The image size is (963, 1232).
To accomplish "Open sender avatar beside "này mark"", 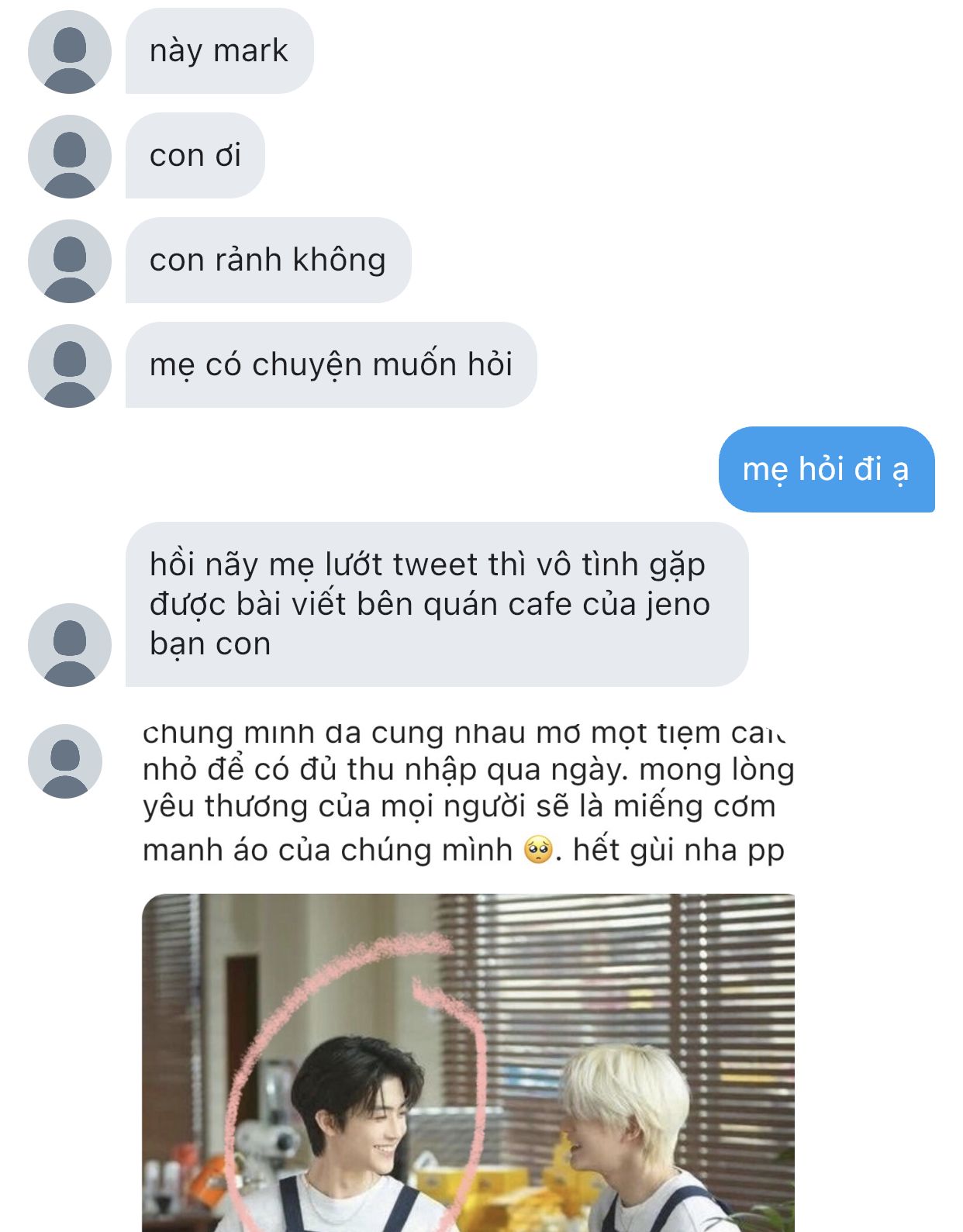I will tap(69, 52).
